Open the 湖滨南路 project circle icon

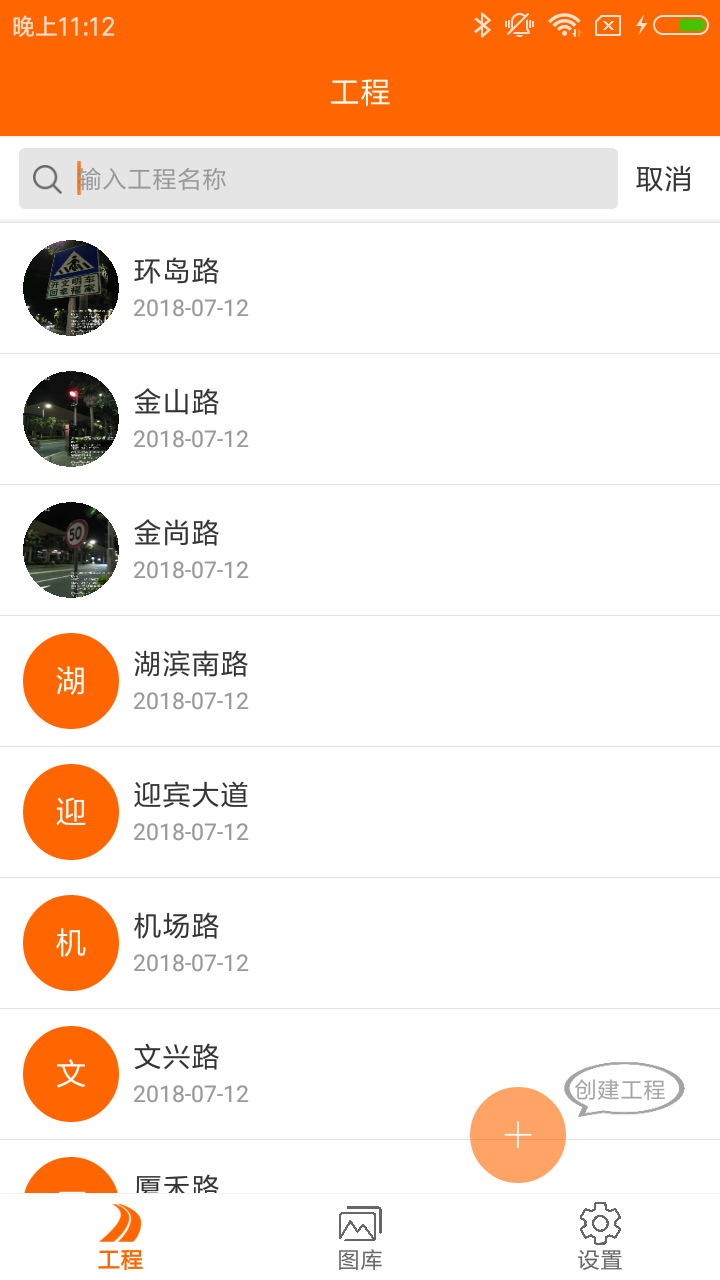point(70,680)
